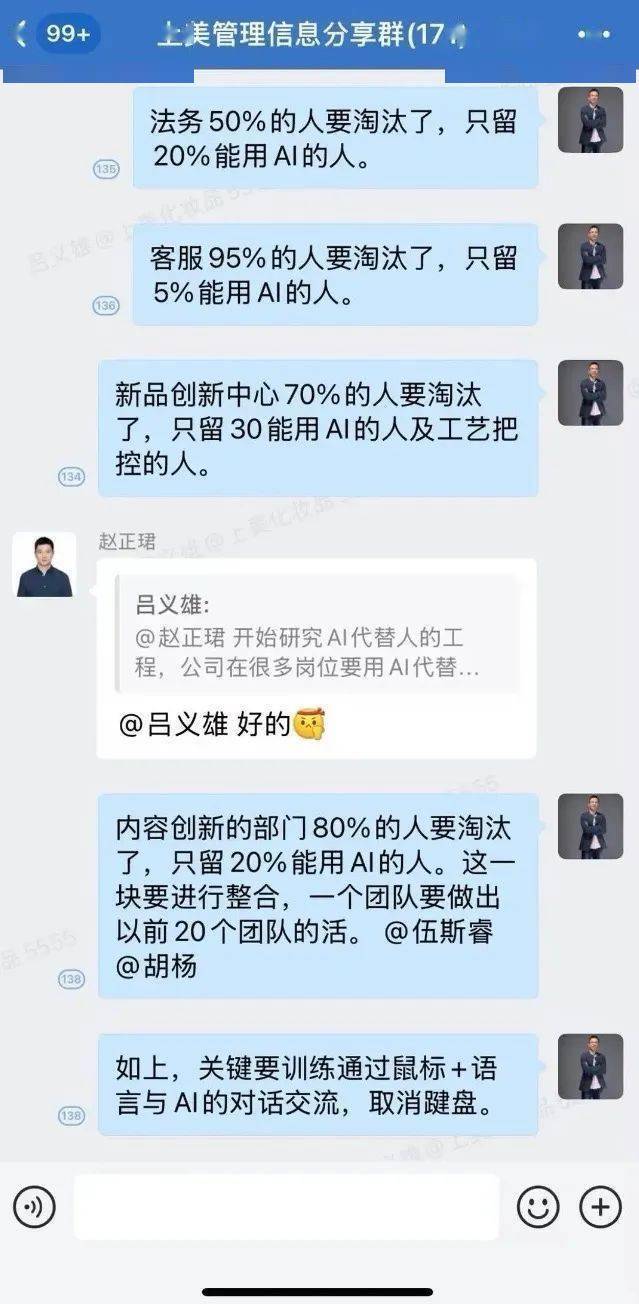The height and width of the screenshot is (1304, 639).
Task: Open the quoted 吕义雄 message
Action: 315,636
